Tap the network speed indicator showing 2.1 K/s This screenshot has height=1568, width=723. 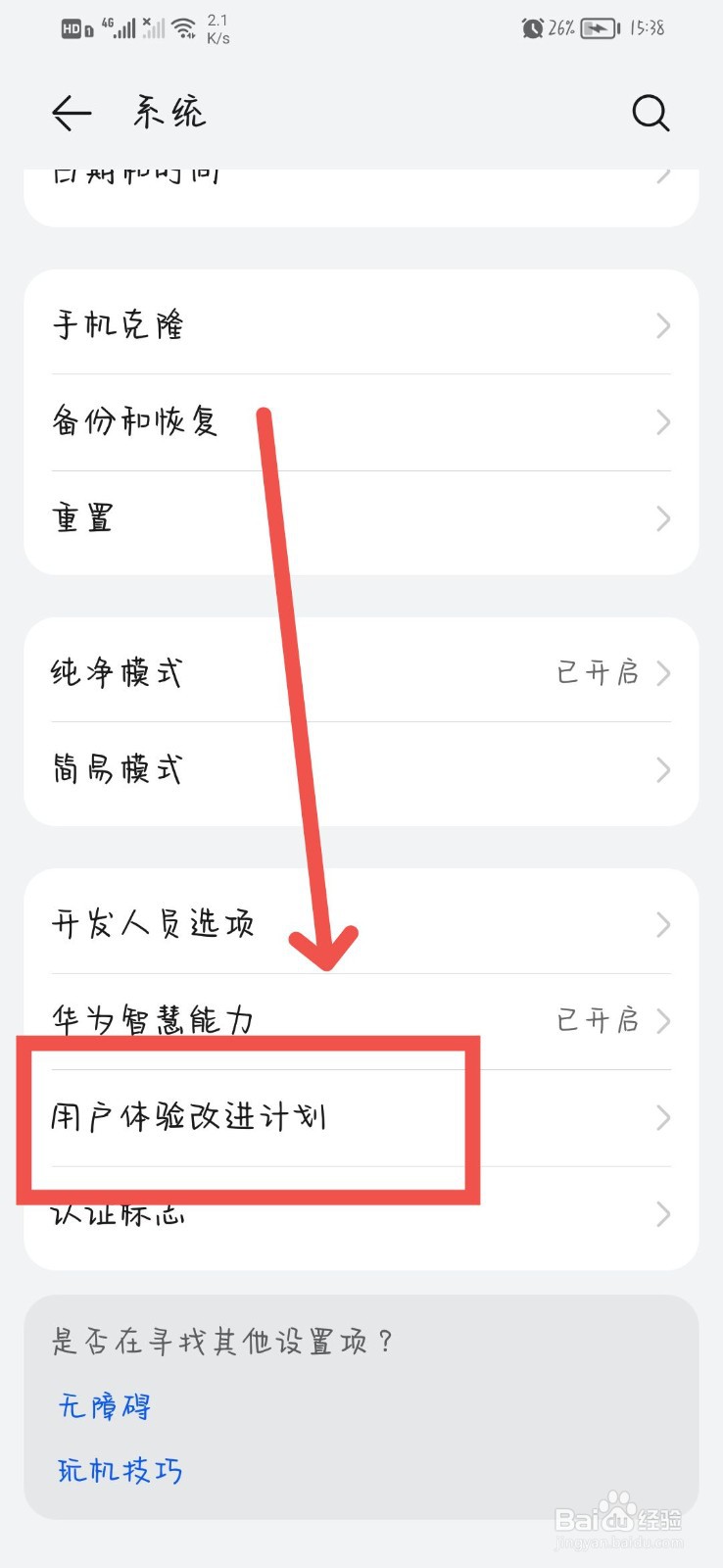pyautogui.click(x=215, y=27)
